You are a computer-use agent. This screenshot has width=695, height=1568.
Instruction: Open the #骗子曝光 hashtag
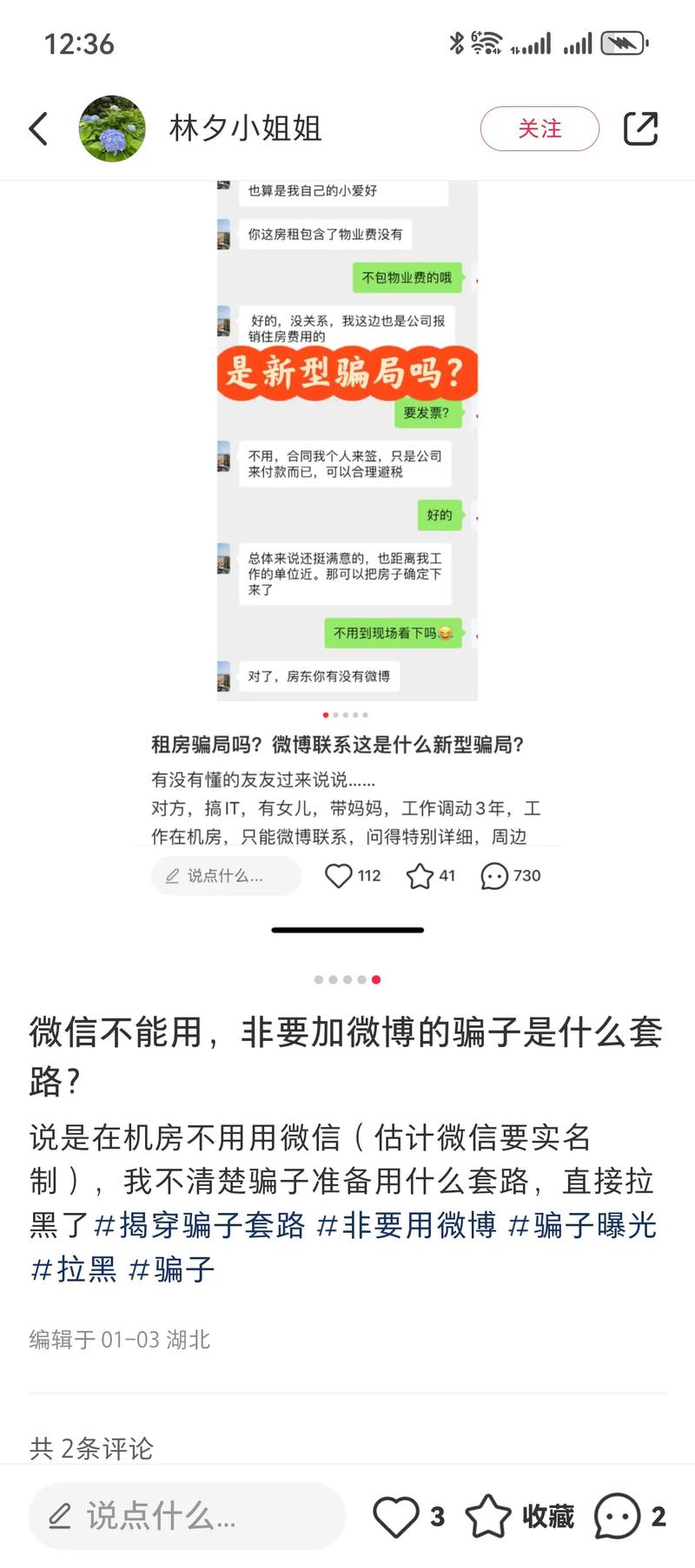(582, 1225)
